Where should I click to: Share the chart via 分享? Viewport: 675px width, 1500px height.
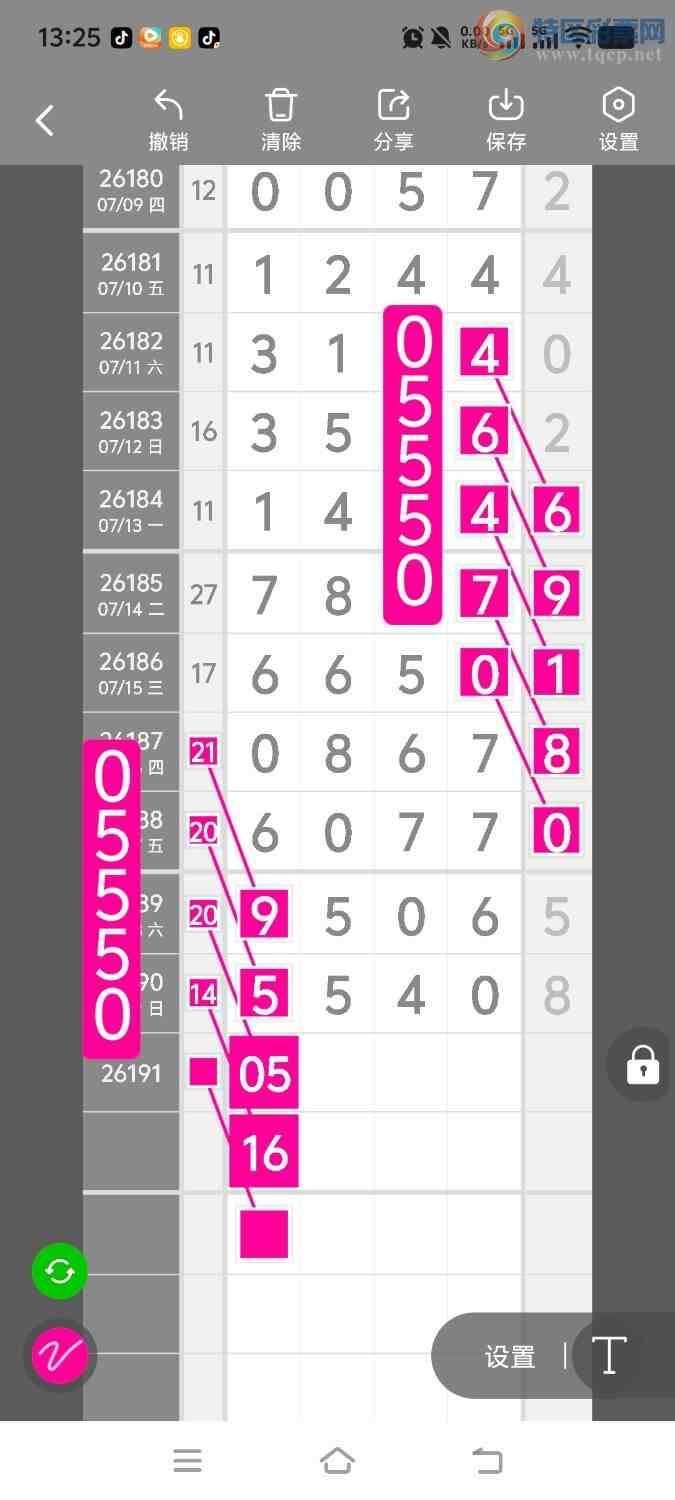pyautogui.click(x=393, y=121)
